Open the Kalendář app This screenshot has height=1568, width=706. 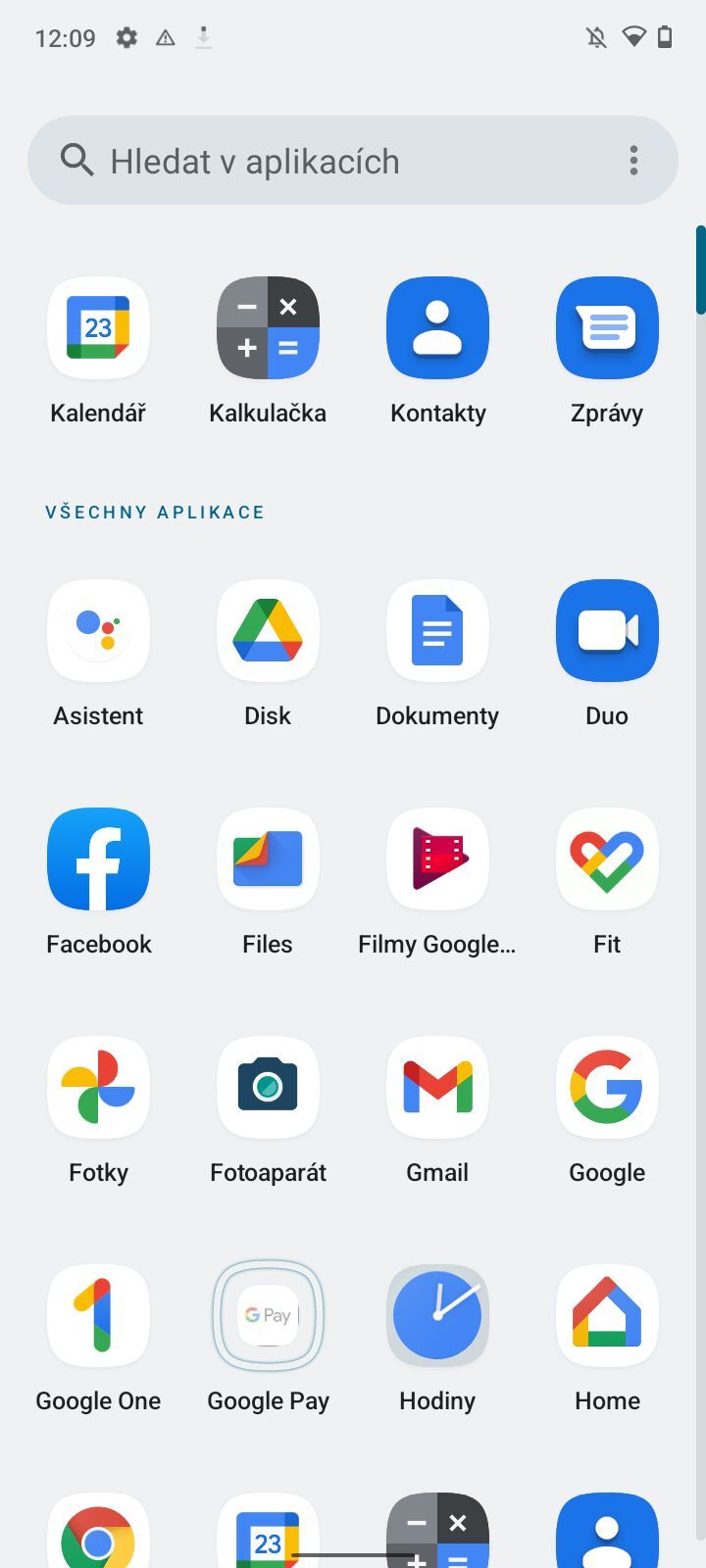98,328
